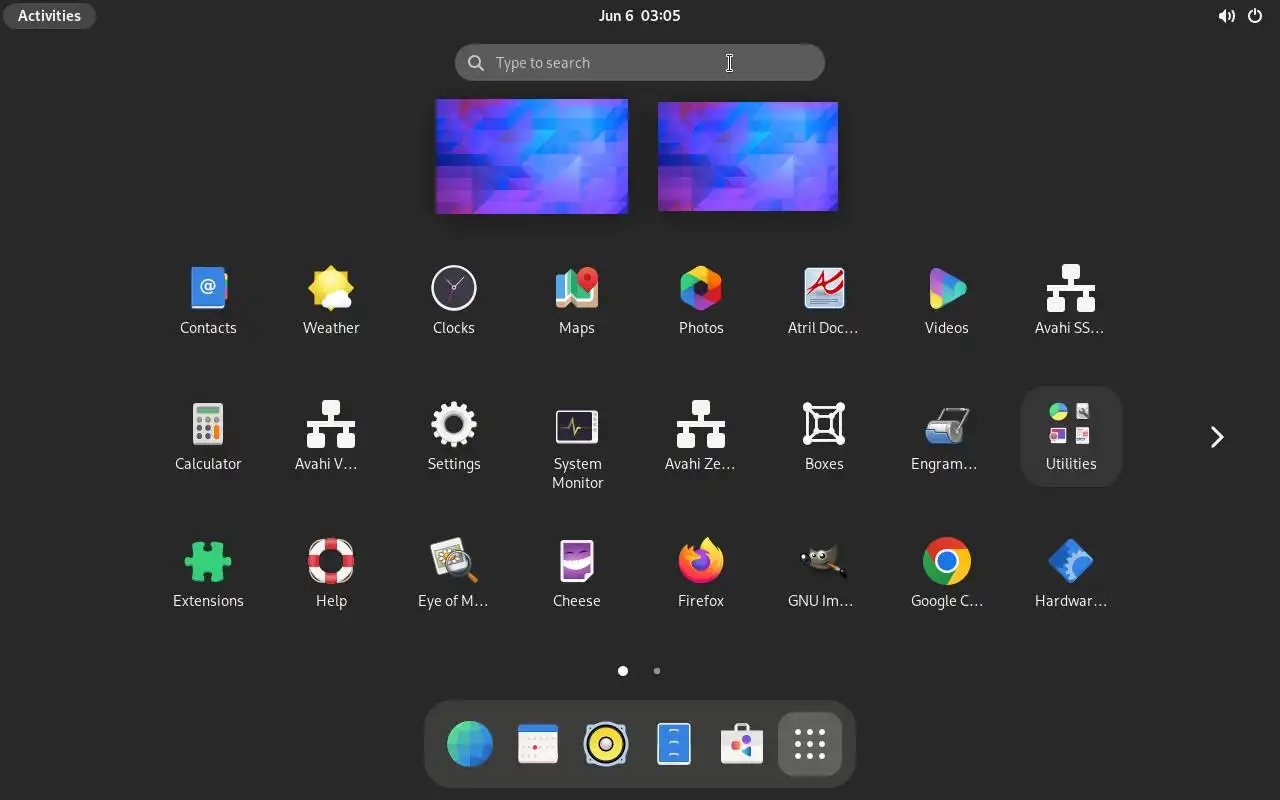The image size is (1280, 800).
Task: Focus the Type to search field
Action: tap(640, 63)
